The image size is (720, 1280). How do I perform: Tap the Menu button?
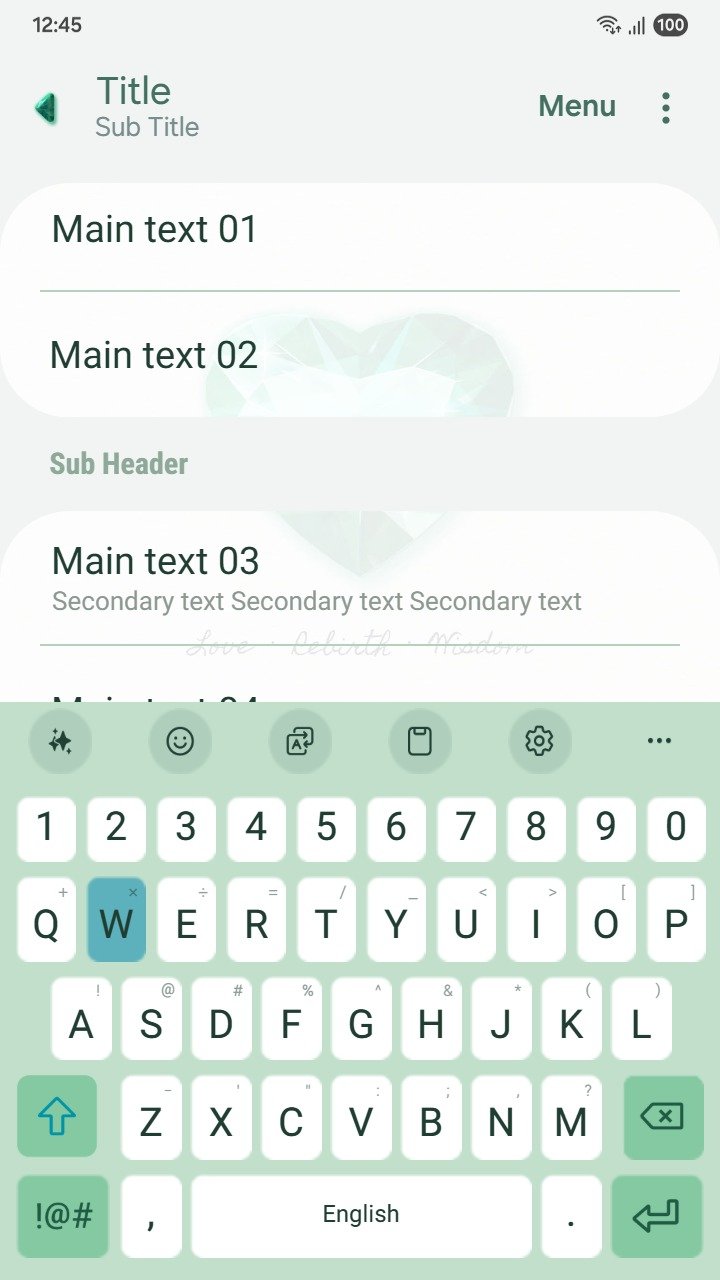577,106
